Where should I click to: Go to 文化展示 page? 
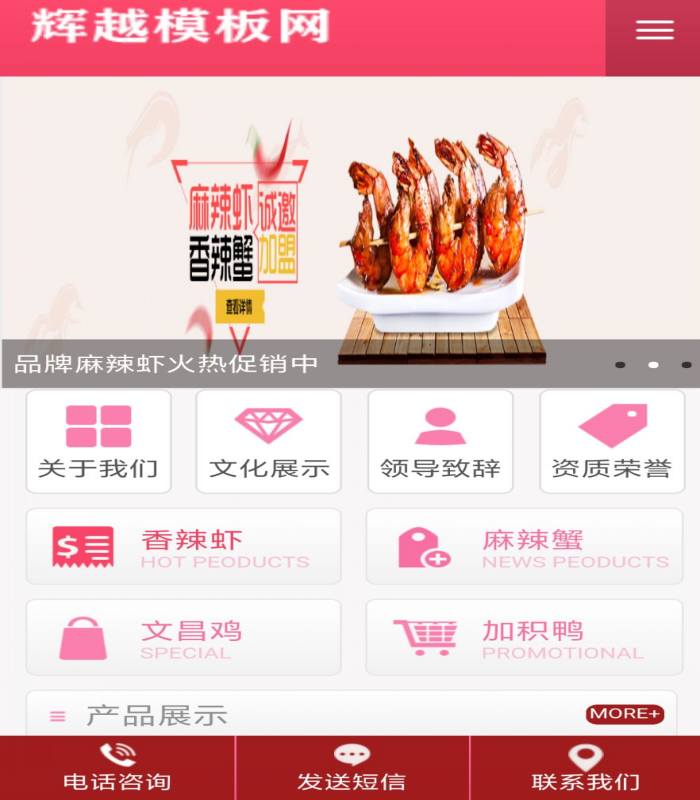tap(269, 441)
